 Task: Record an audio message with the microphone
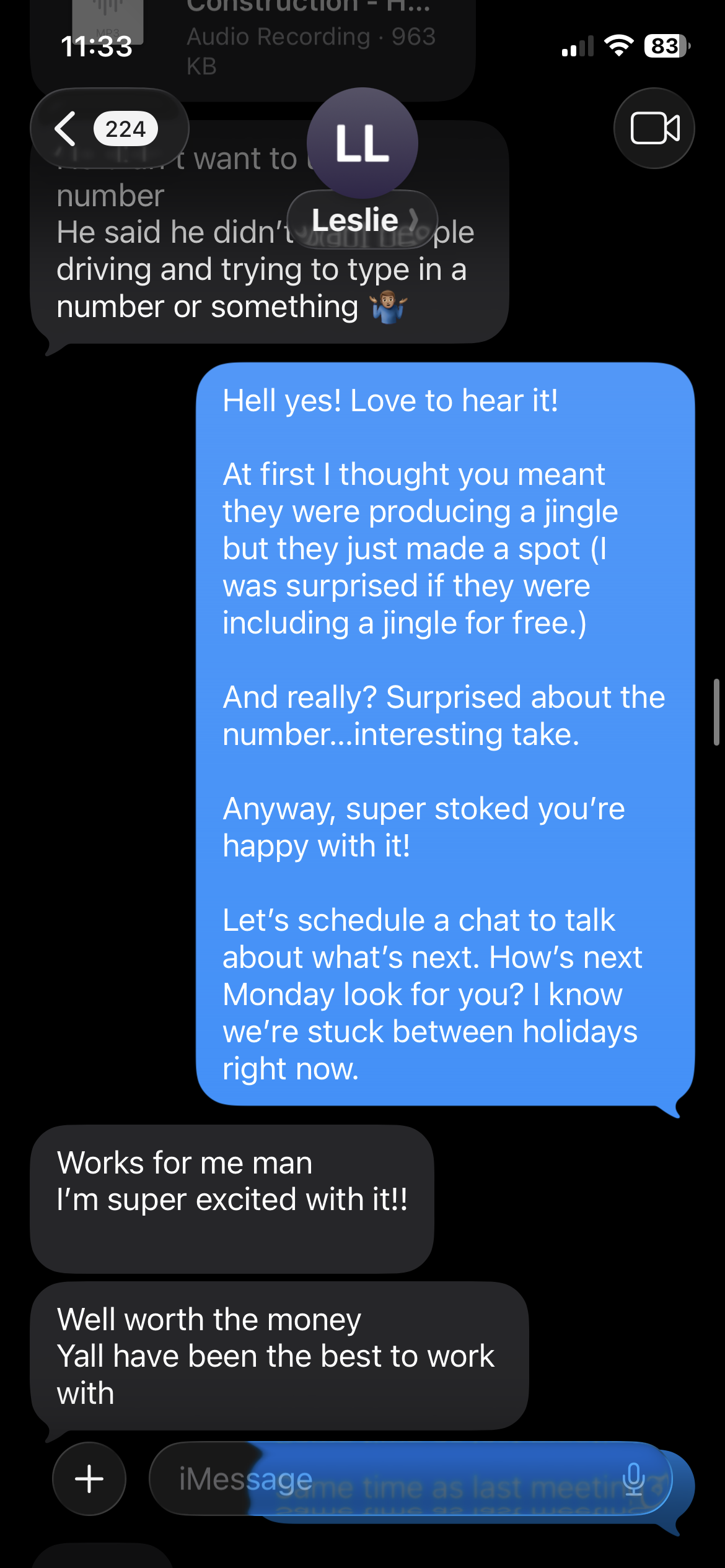(633, 1479)
